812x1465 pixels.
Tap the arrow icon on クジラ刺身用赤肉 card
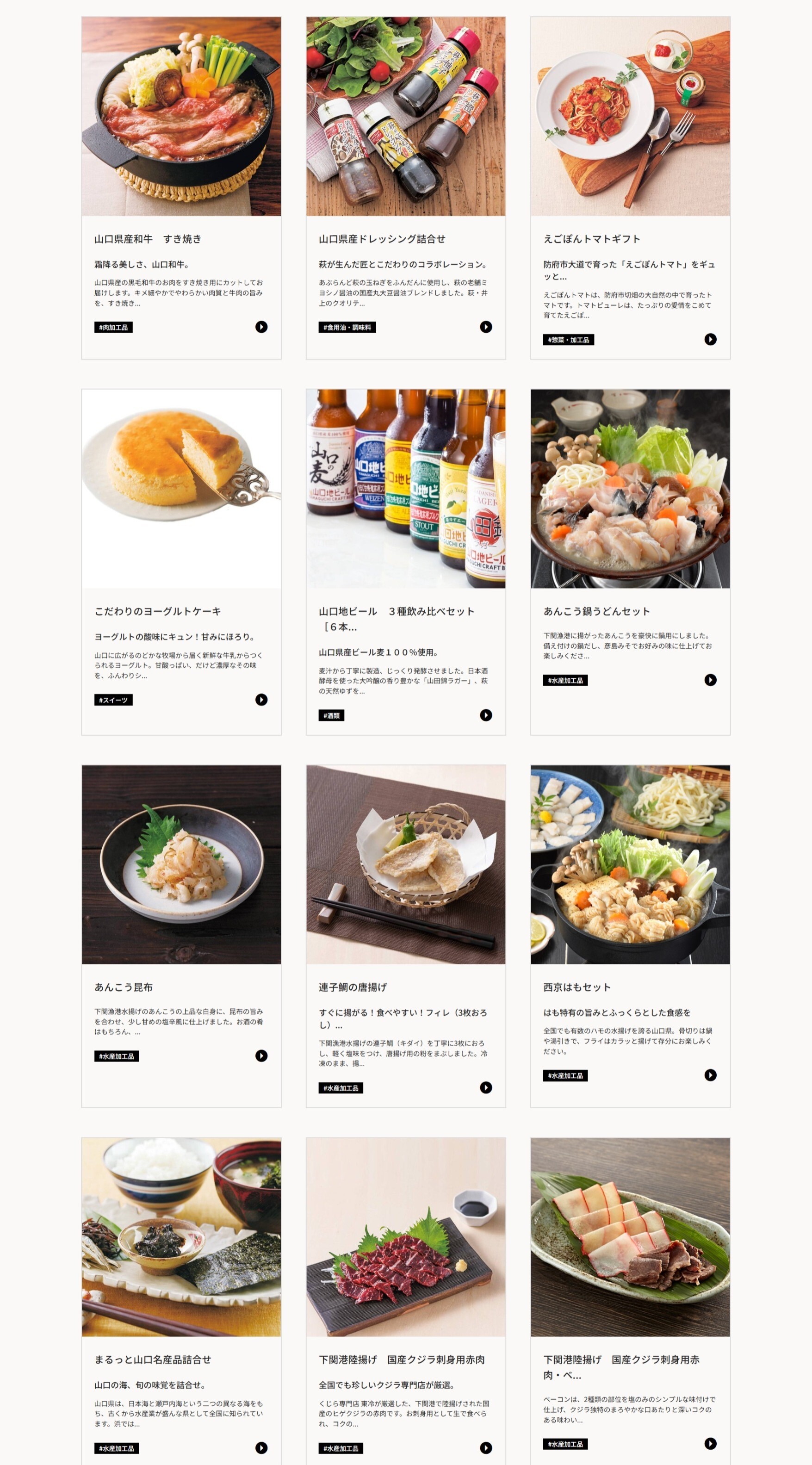486,1448
